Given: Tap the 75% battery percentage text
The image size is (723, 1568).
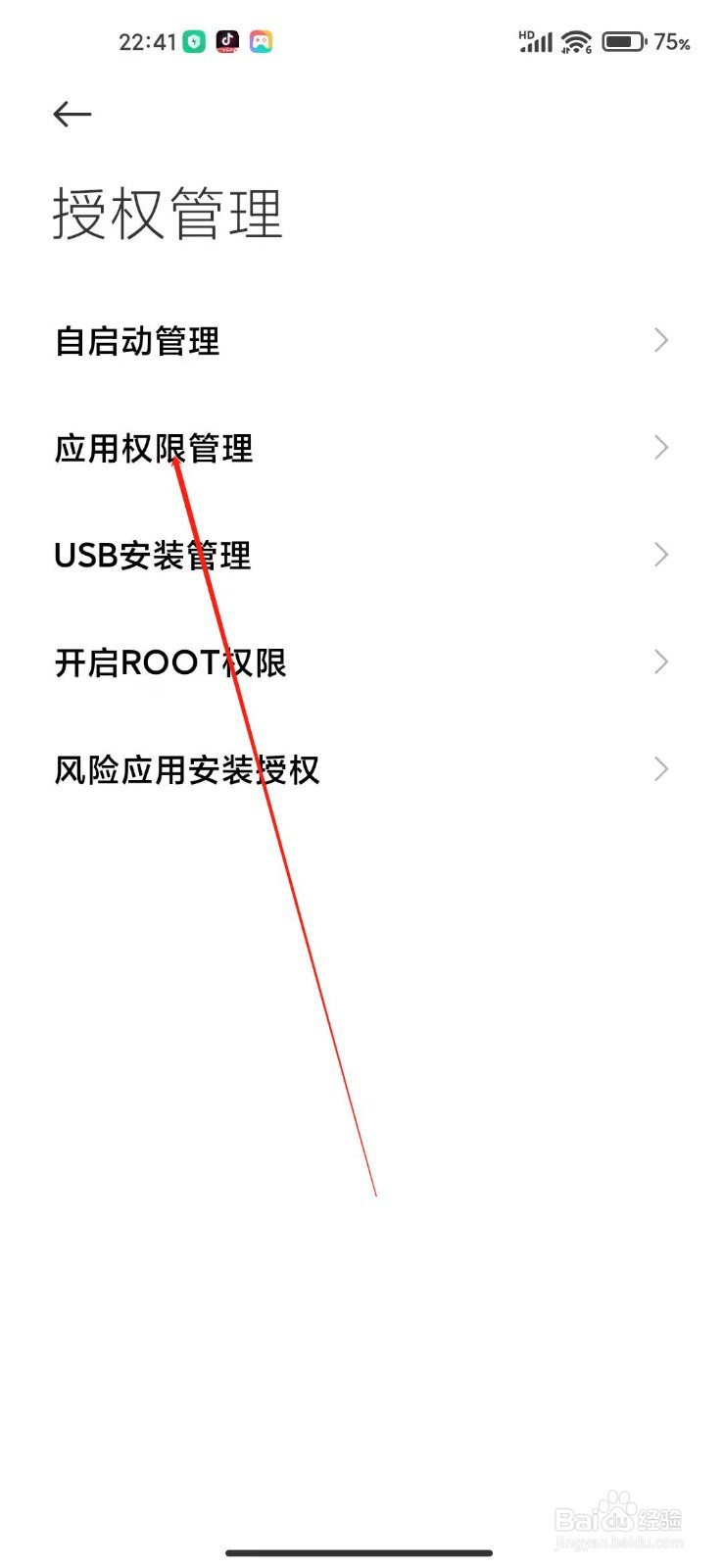Looking at the screenshot, I should click(x=670, y=42).
